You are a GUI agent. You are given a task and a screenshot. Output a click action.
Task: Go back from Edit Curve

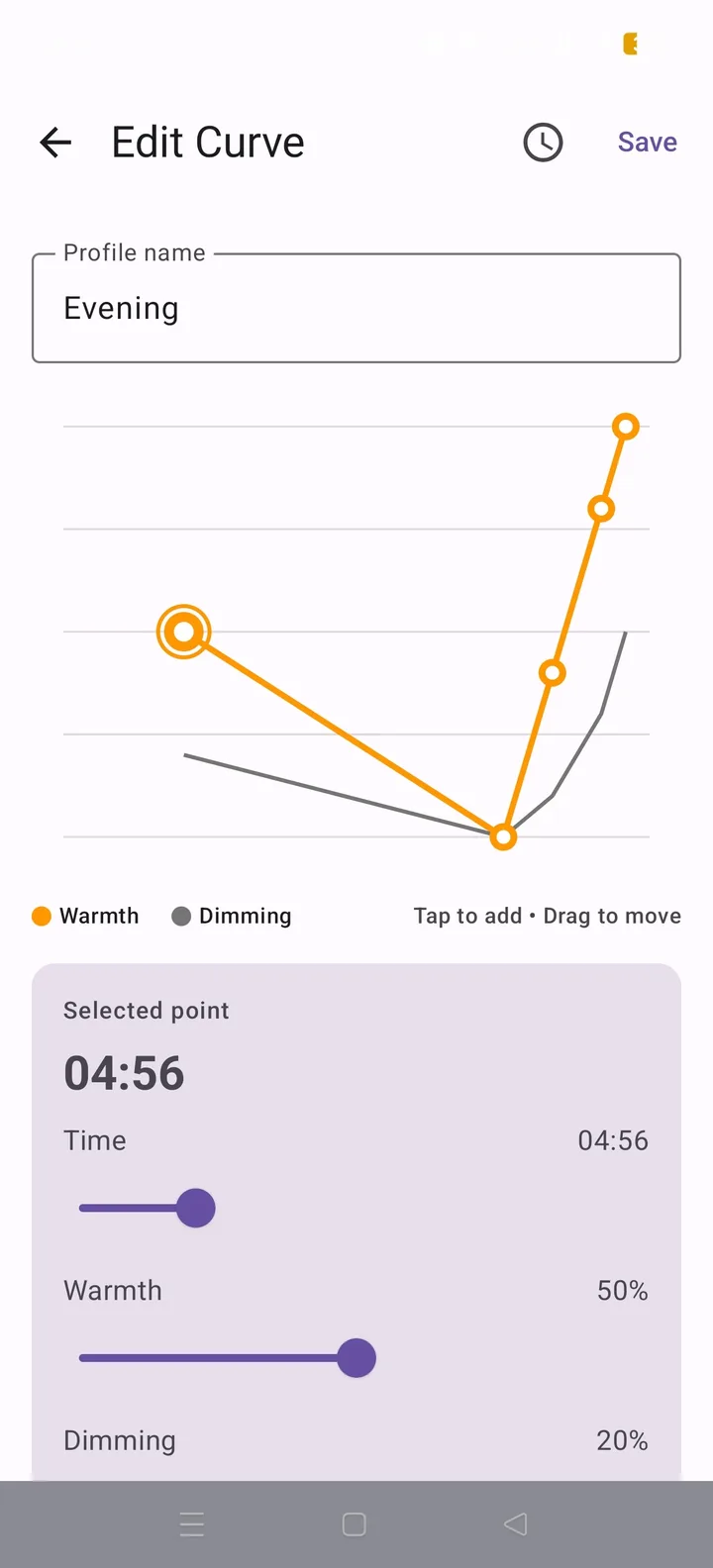[x=55, y=143]
